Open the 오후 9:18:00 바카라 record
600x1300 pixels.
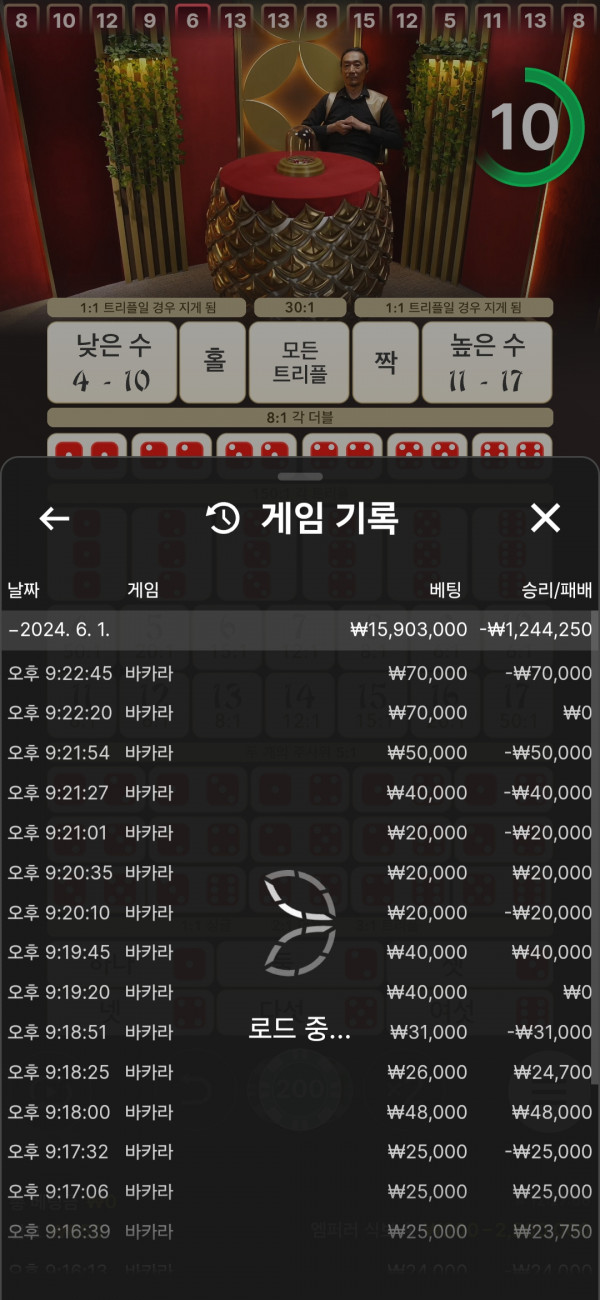[298, 1112]
